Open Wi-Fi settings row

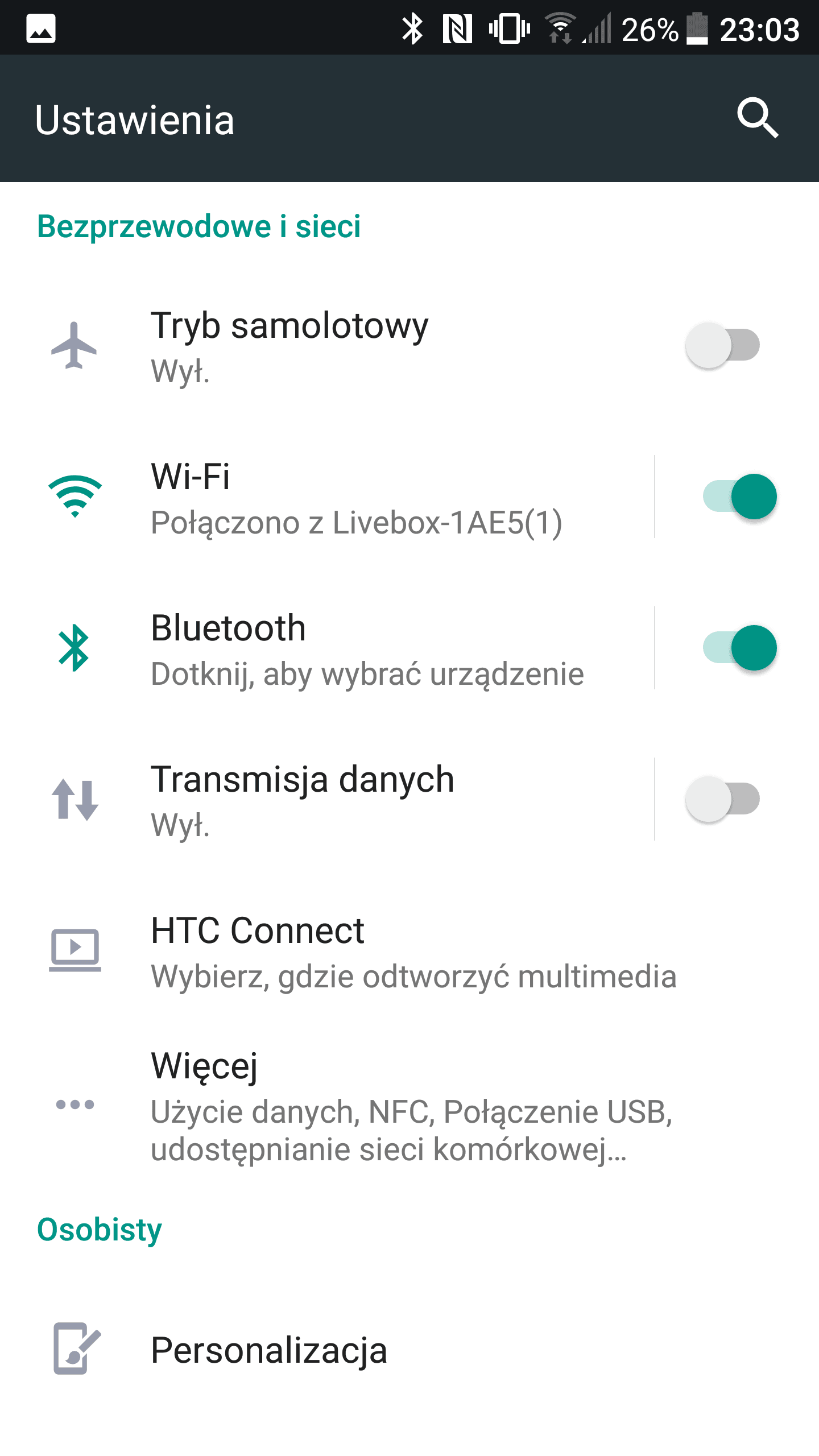click(x=328, y=497)
